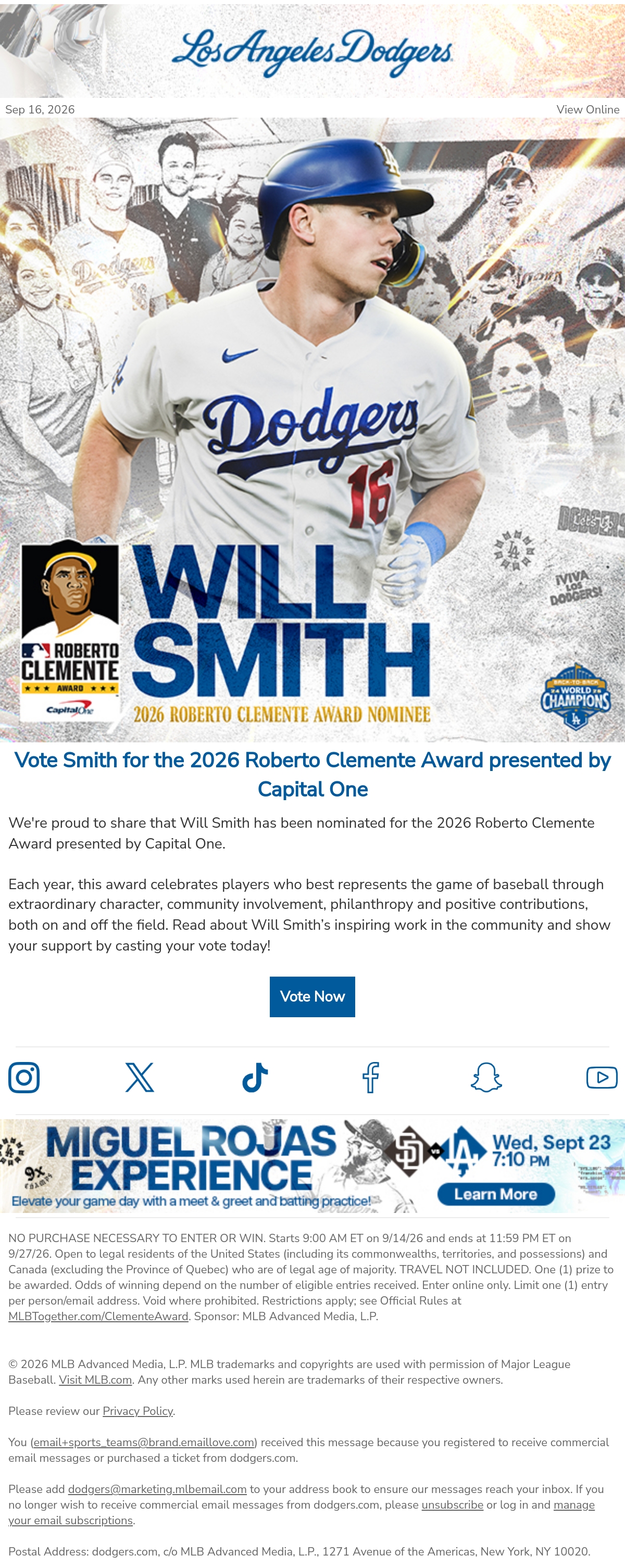Screen dimensions: 625x1568
Task: Open the Dodgers Instagram icon
Action: click(24, 1078)
